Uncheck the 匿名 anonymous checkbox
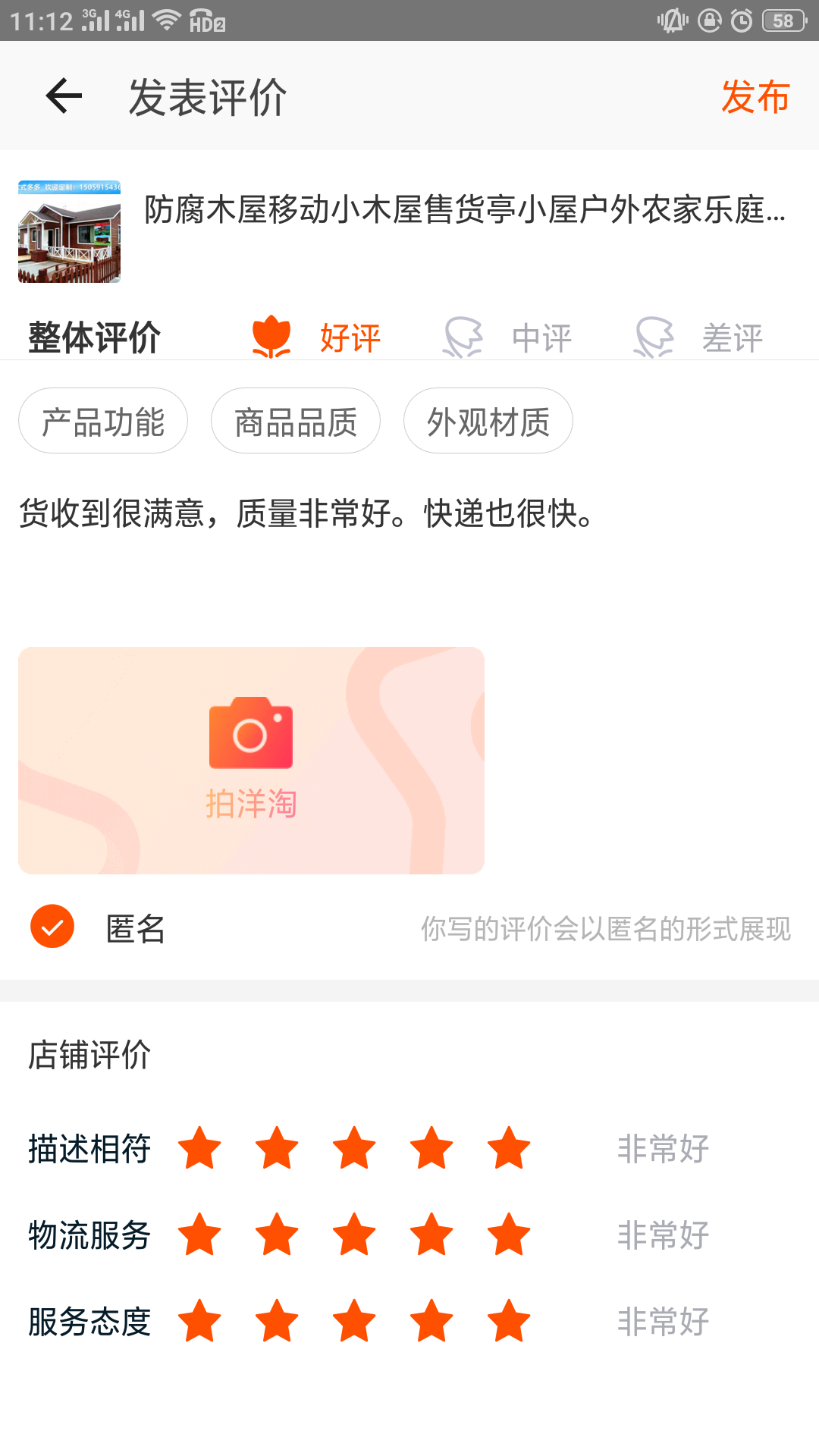This screenshot has width=819, height=1456. [52, 927]
